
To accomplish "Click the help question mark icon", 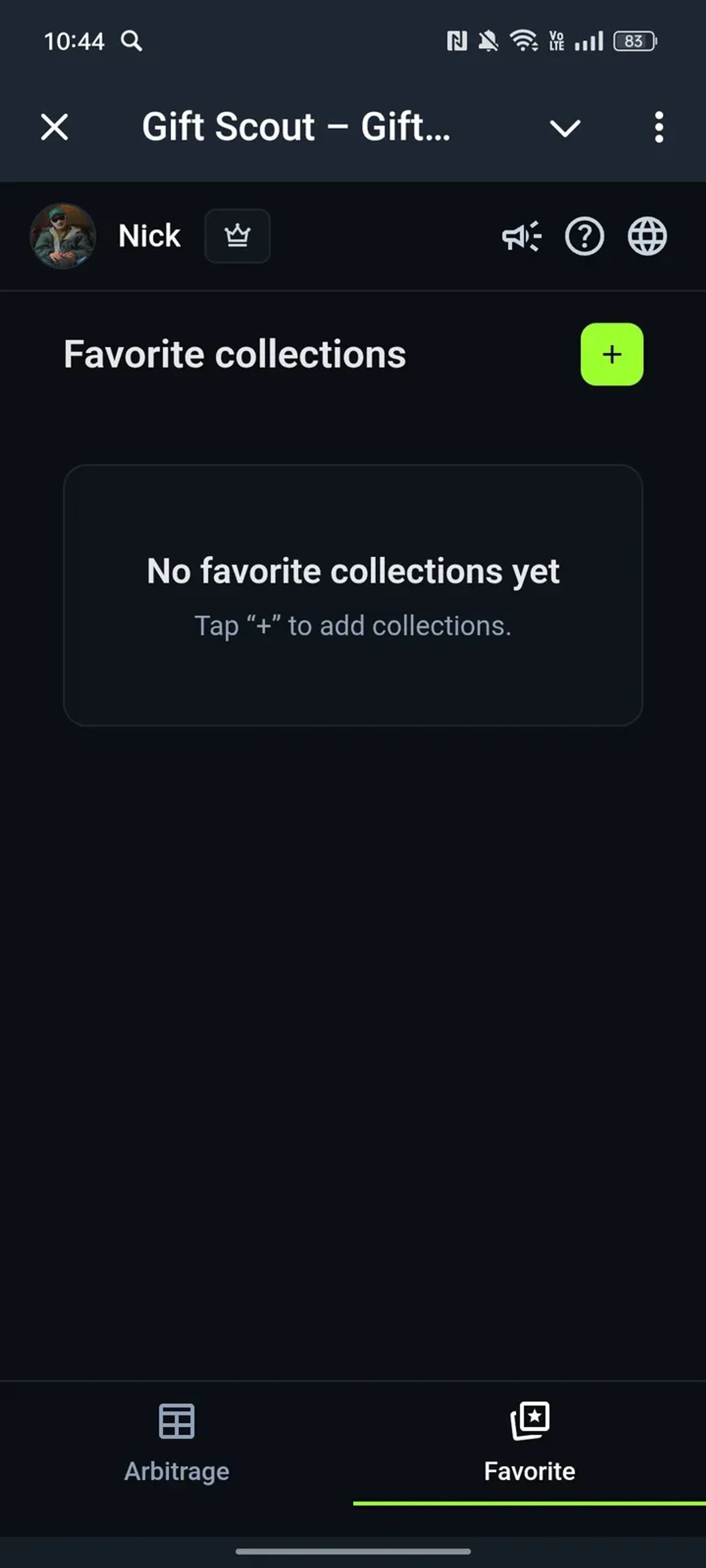I will click(x=584, y=237).
